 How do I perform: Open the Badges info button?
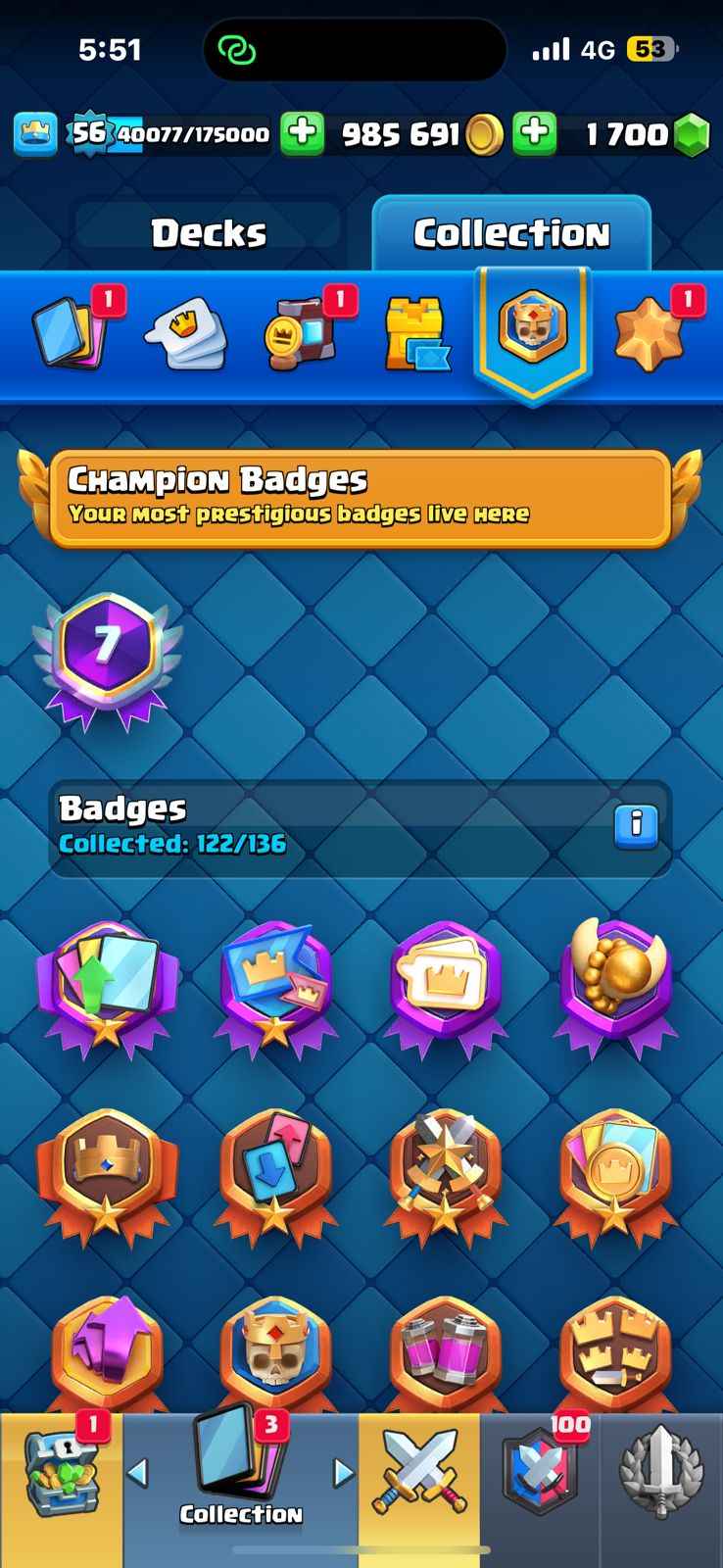click(x=636, y=824)
